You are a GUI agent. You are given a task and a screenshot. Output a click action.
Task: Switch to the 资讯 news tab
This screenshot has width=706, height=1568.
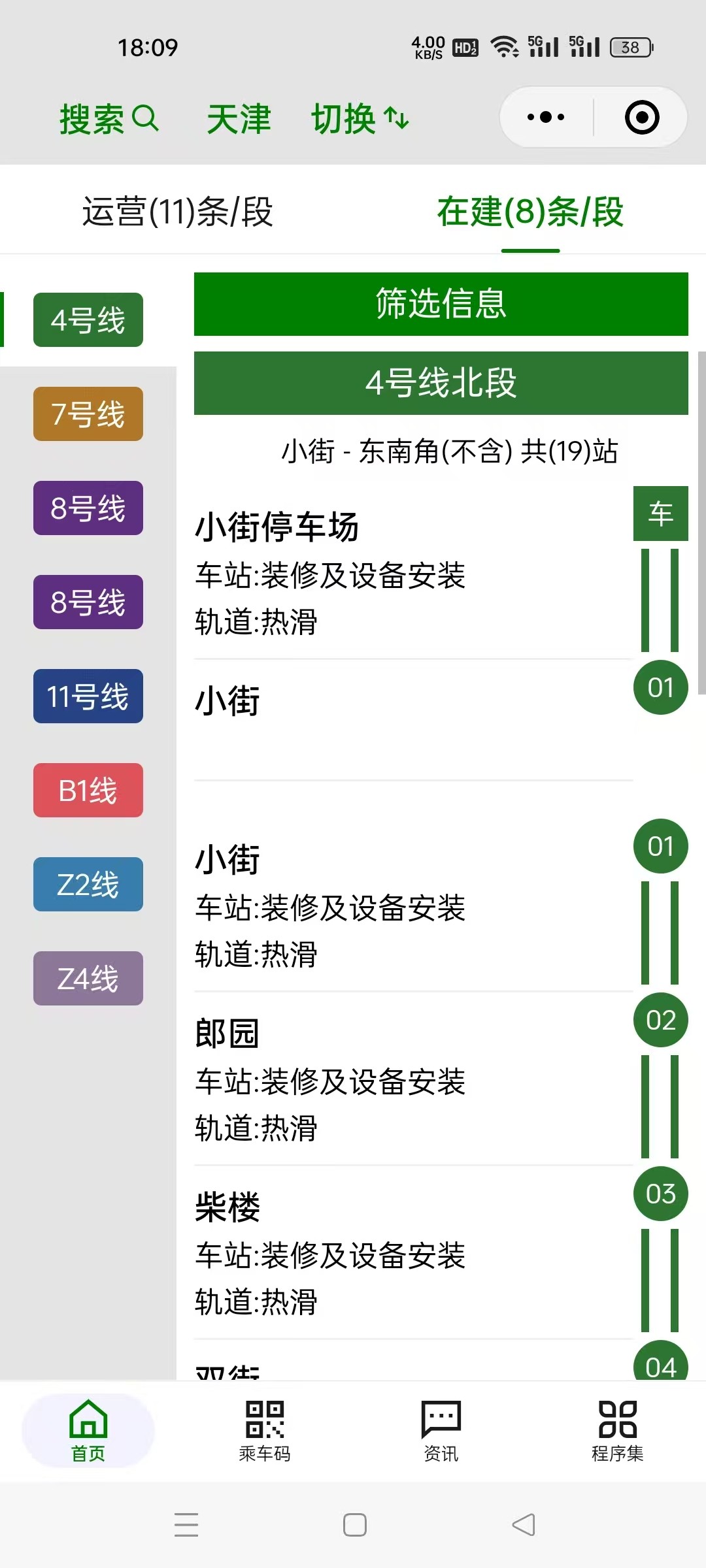pyautogui.click(x=441, y=1431)
